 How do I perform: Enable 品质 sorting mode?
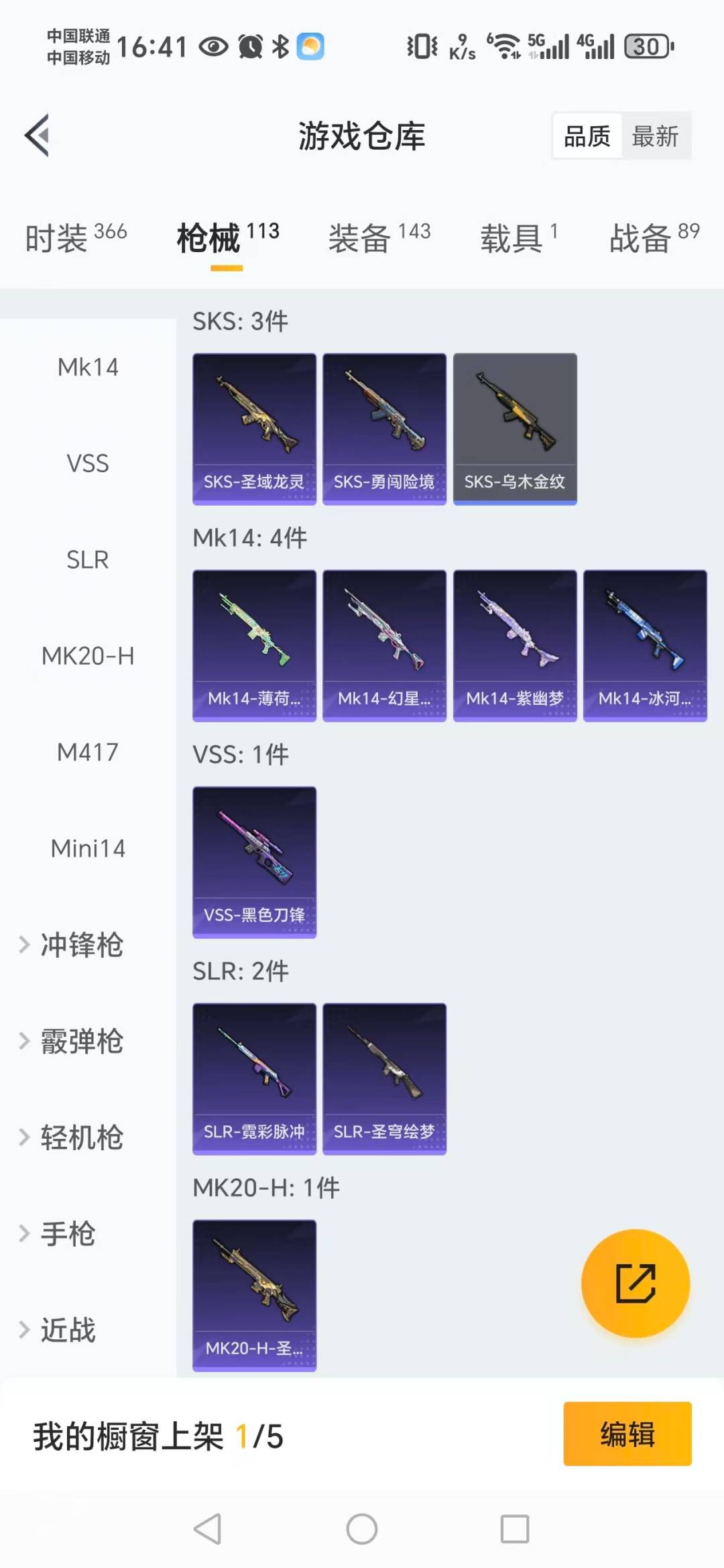[585, 135]
